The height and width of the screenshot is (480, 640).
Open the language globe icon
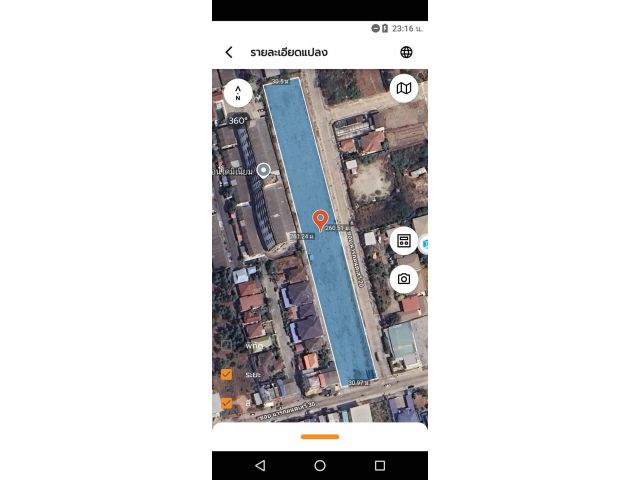coord(406,52)
